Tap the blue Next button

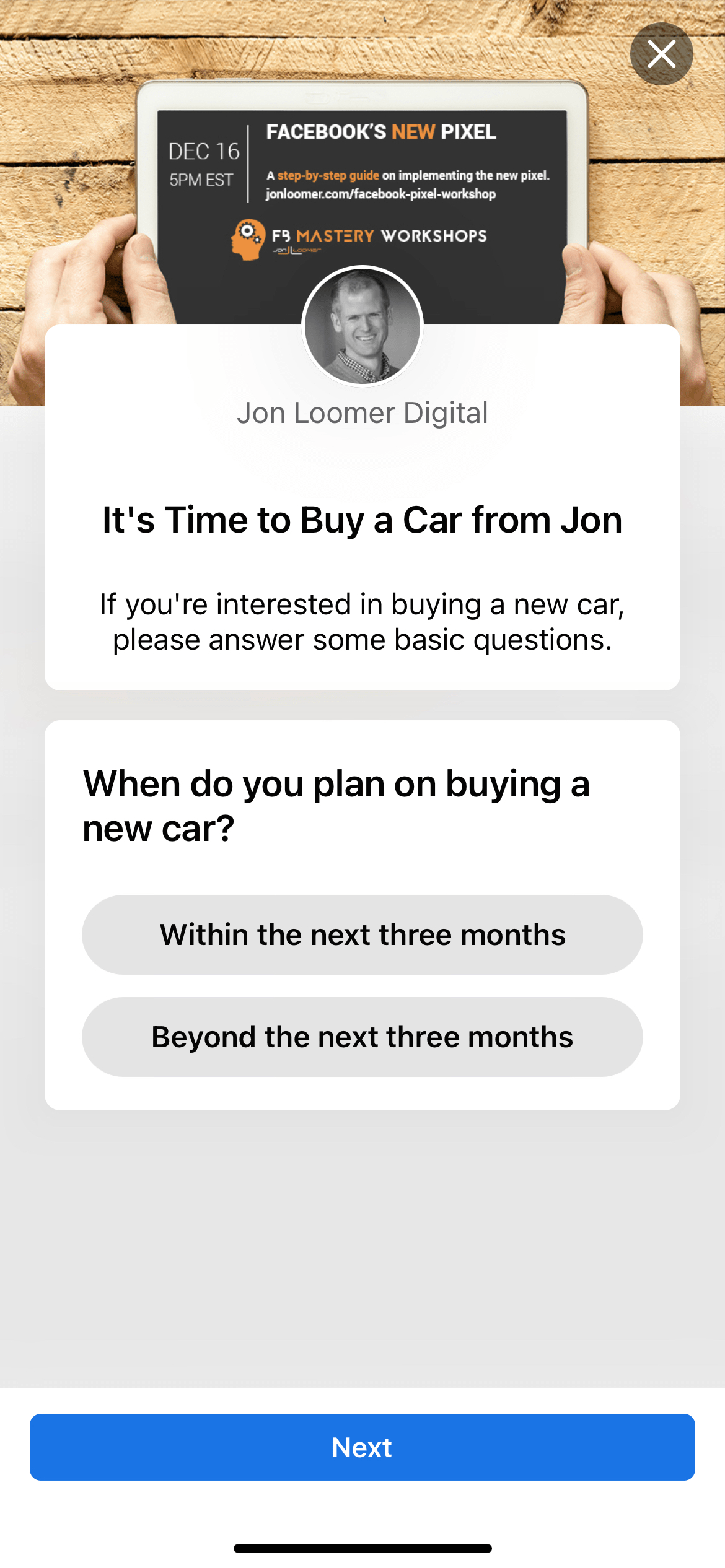pyautogui.click(x=362, y=1447)
